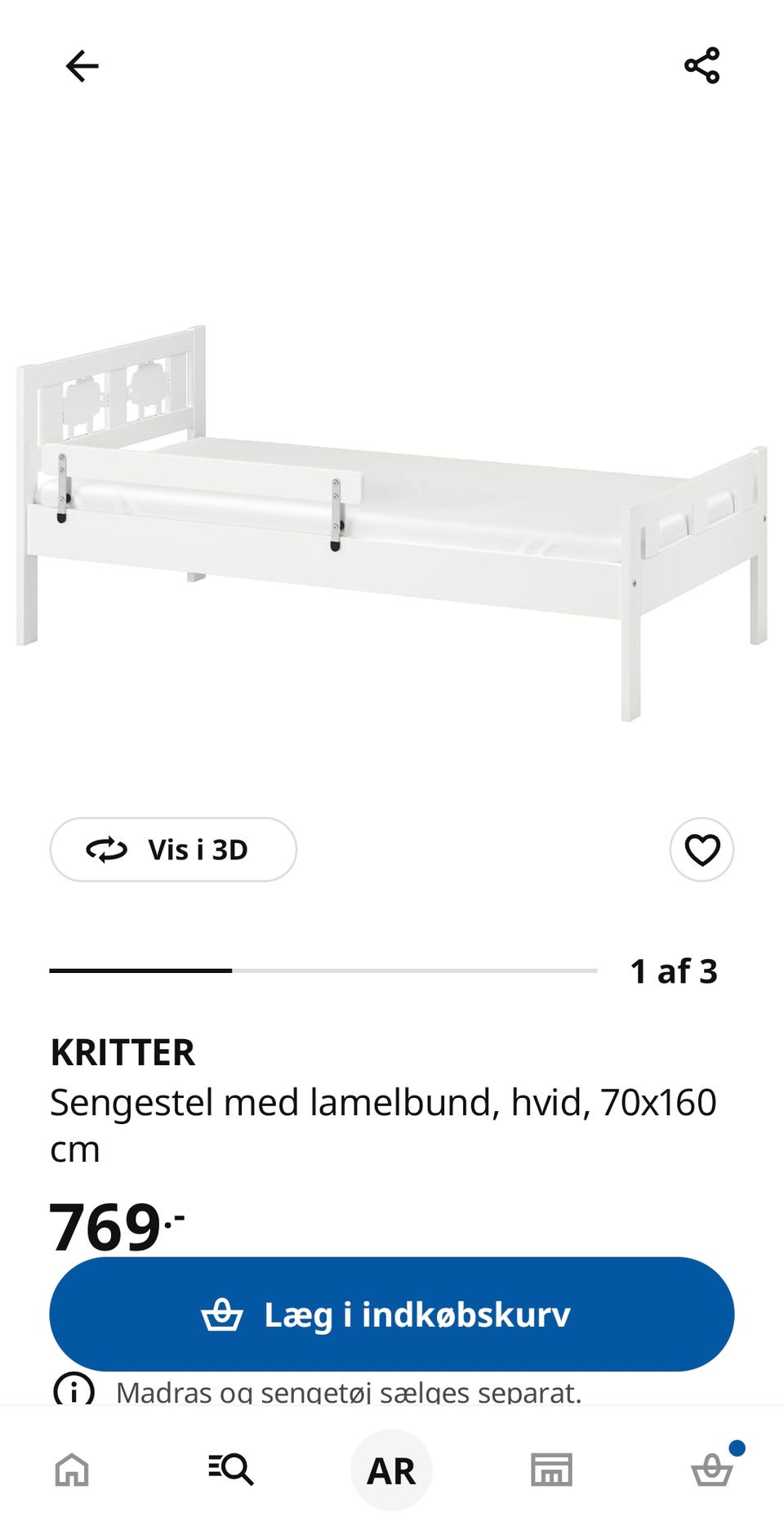Launch the AR view

click(391, 1472)
